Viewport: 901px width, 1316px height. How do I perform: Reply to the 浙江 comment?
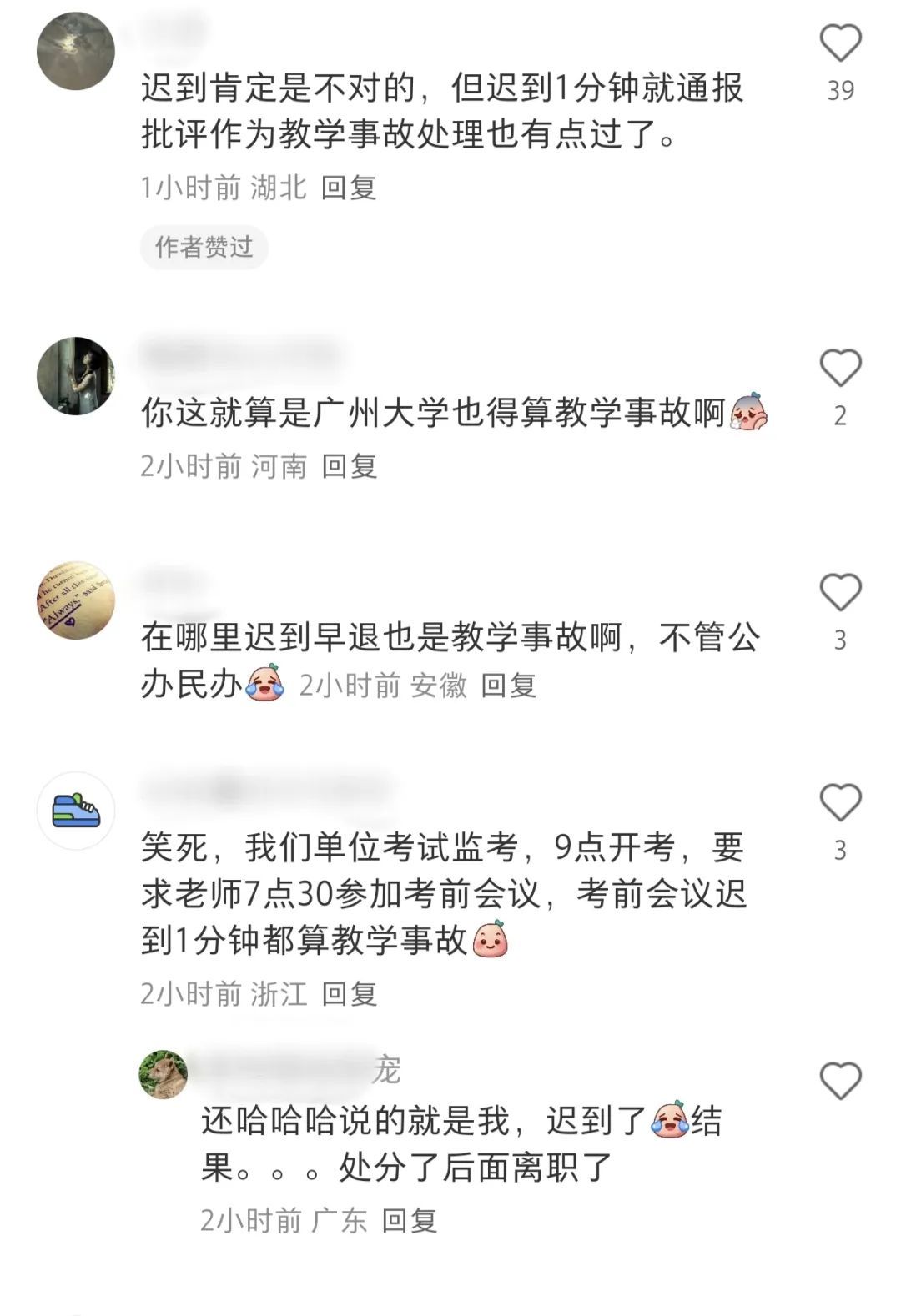[350, 993]
